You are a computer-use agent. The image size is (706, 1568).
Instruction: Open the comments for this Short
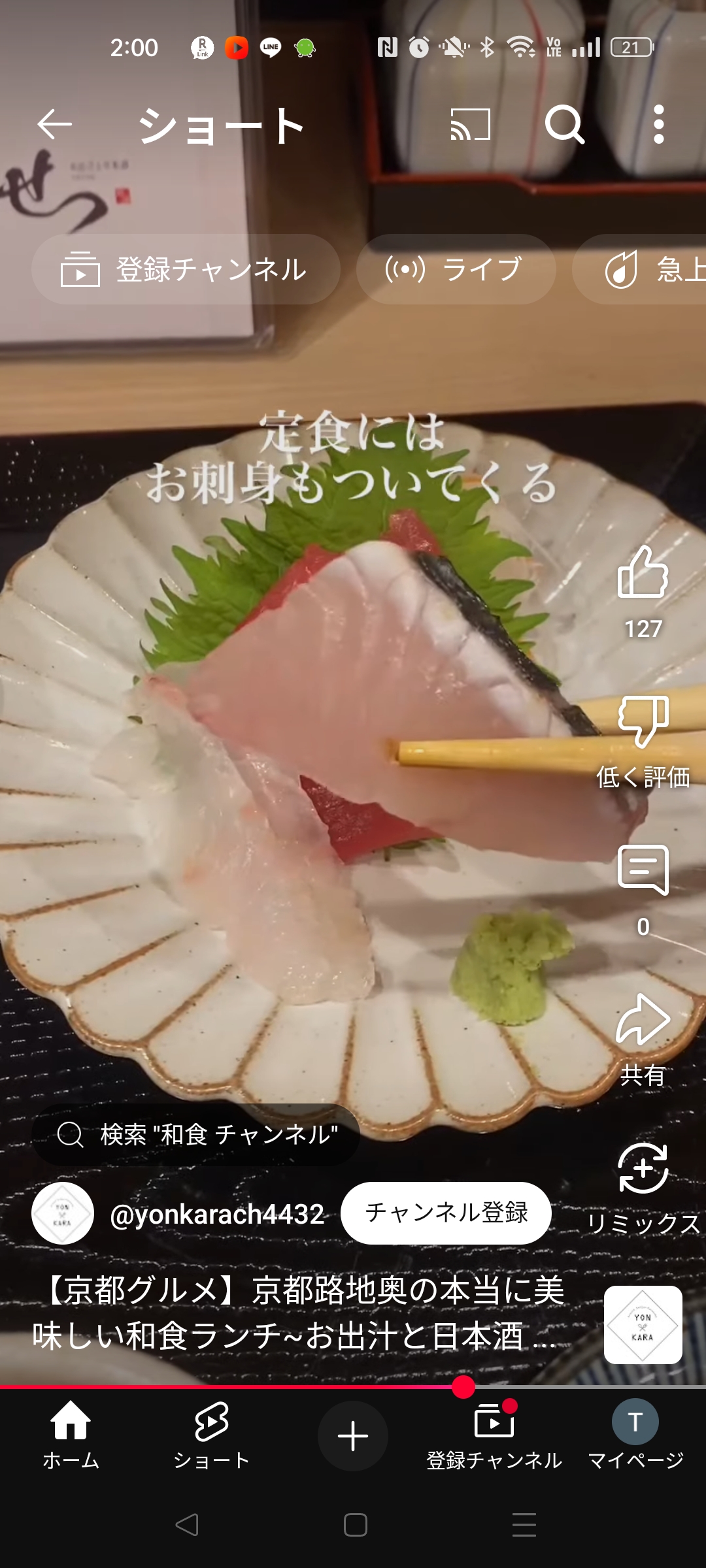pyautogui.click(x=643, y=870)
